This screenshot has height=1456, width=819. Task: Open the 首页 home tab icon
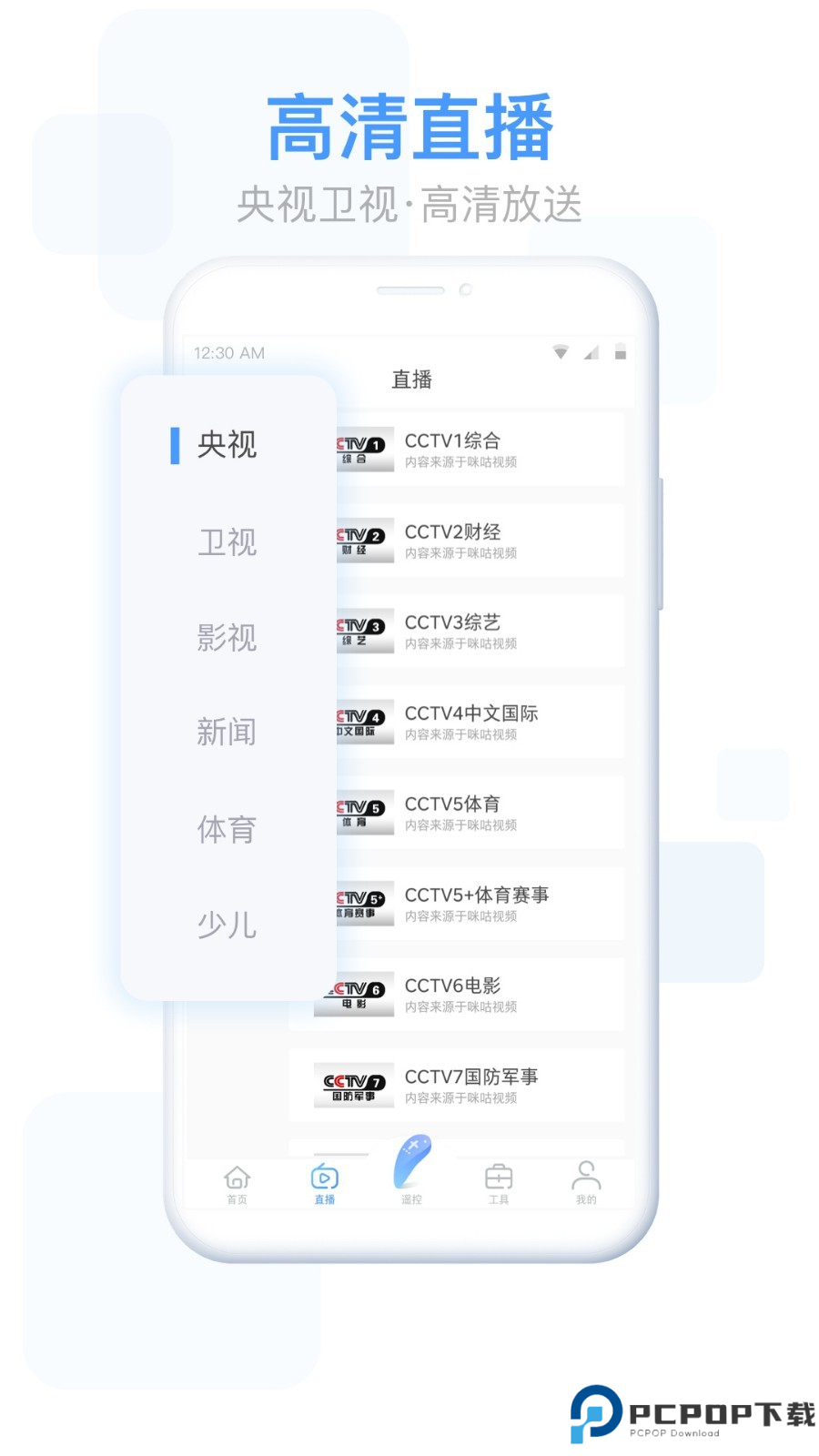[x=237, y=1180]
